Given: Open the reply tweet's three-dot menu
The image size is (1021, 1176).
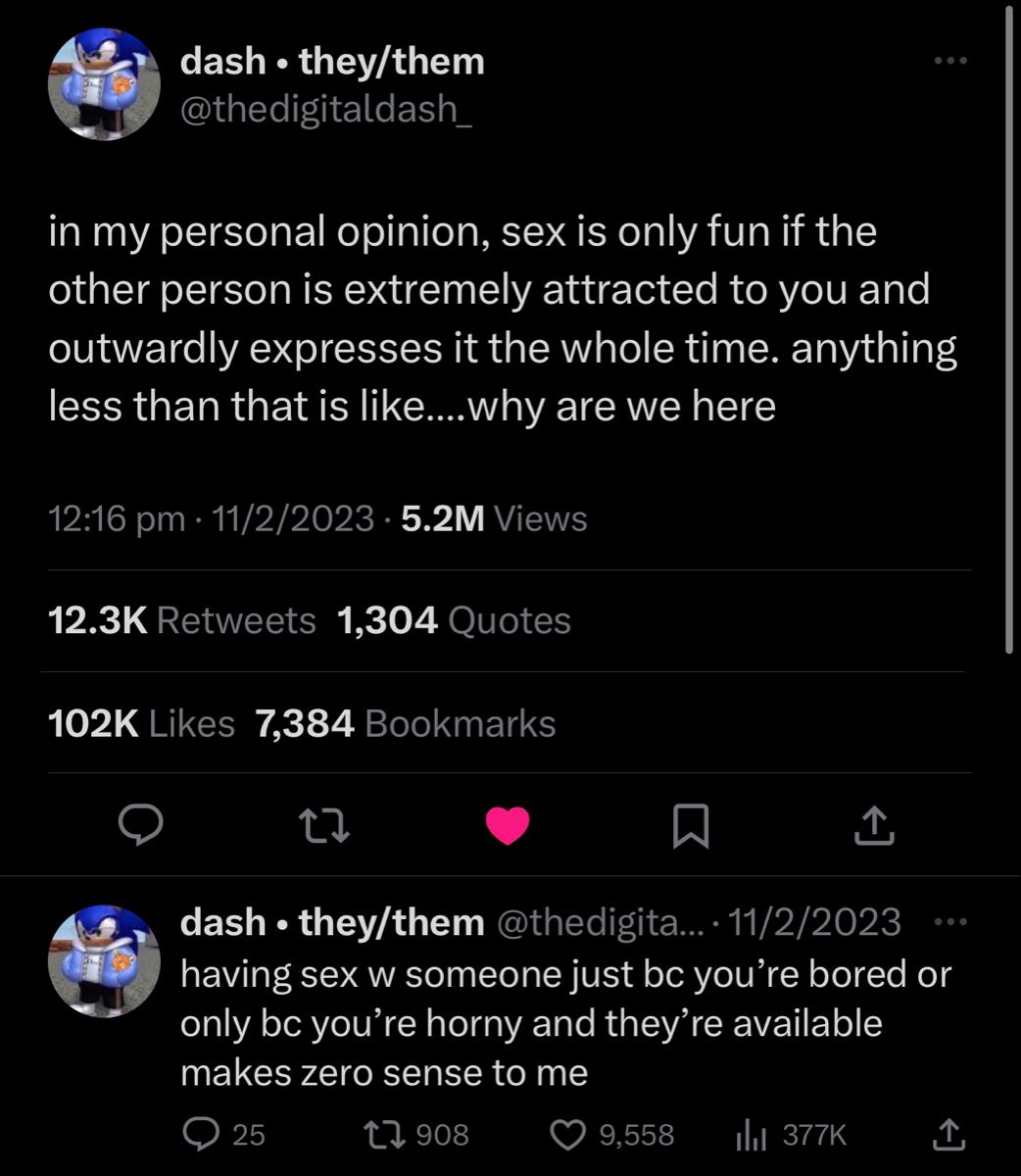Looking at the screenshot, I should tap(949, 922).
